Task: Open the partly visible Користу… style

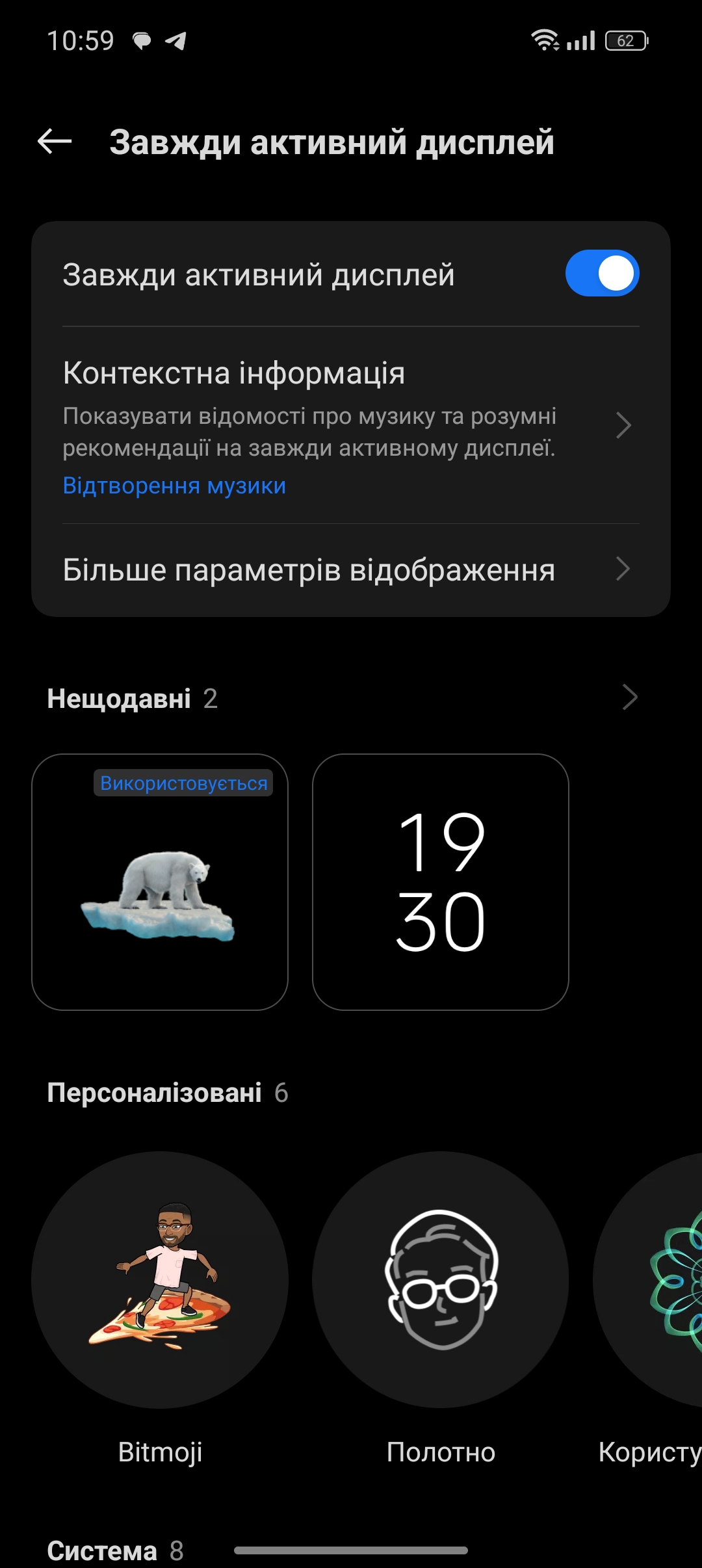Action: pyautogui.click(x=648, y=1280)
